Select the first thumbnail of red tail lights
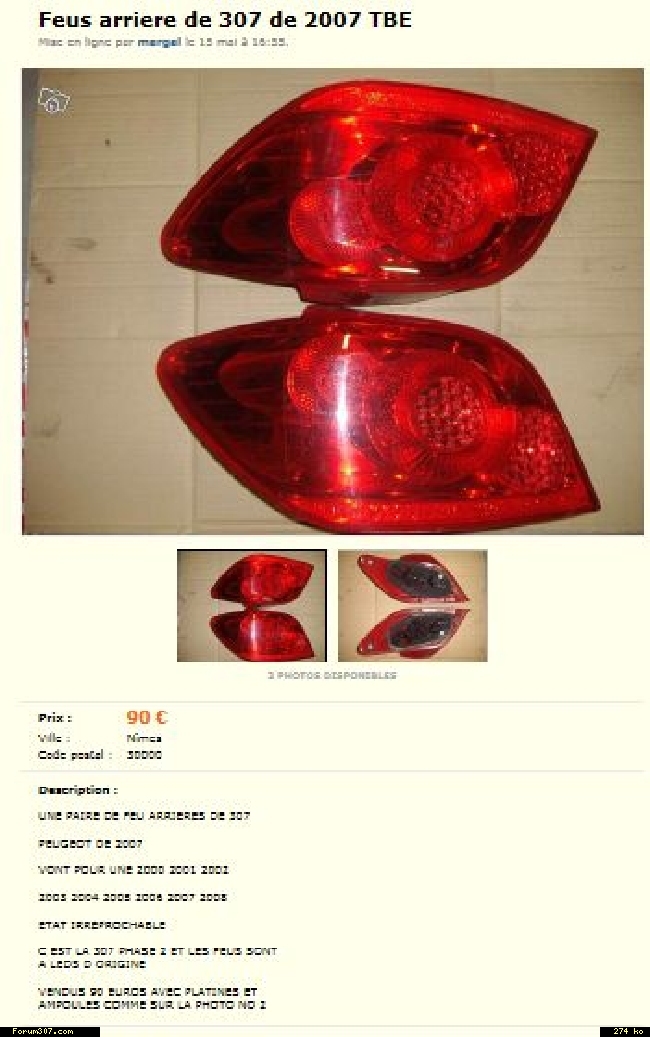This screenshot has height=1037, width=650. 252,605
